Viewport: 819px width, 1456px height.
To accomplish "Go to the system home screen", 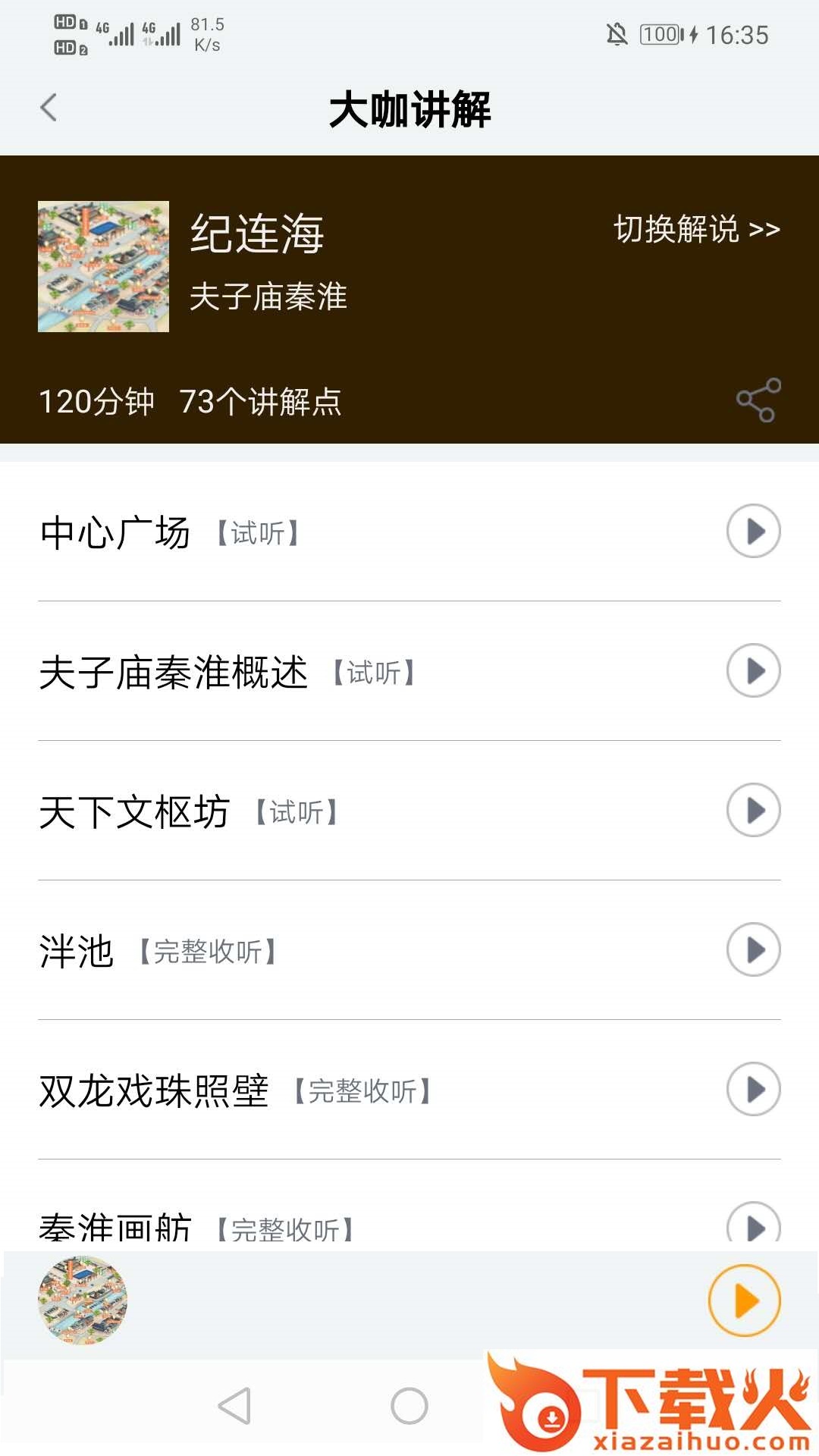I will point(409,1406).
